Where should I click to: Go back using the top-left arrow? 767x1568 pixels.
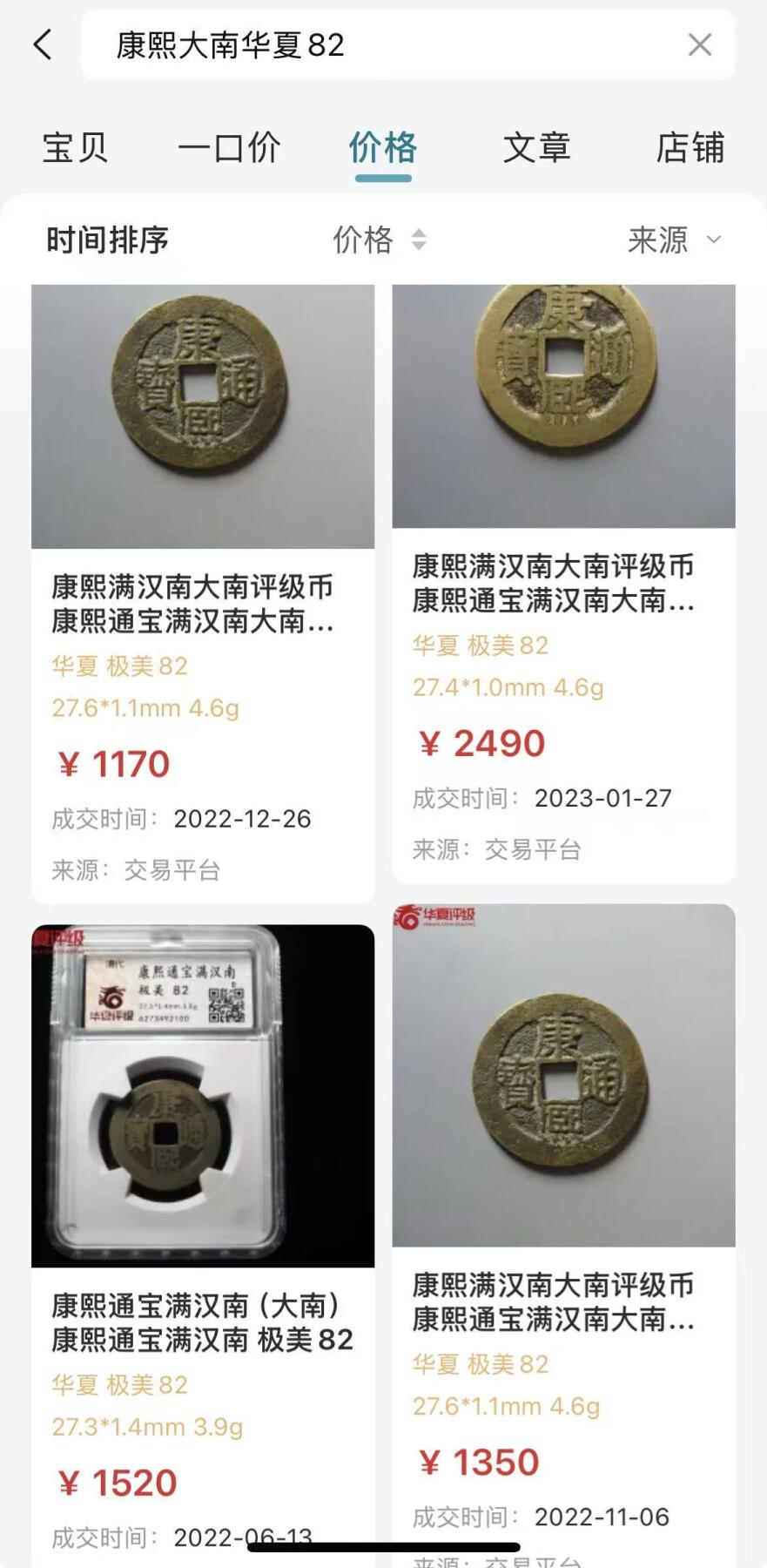click(43, 44)
